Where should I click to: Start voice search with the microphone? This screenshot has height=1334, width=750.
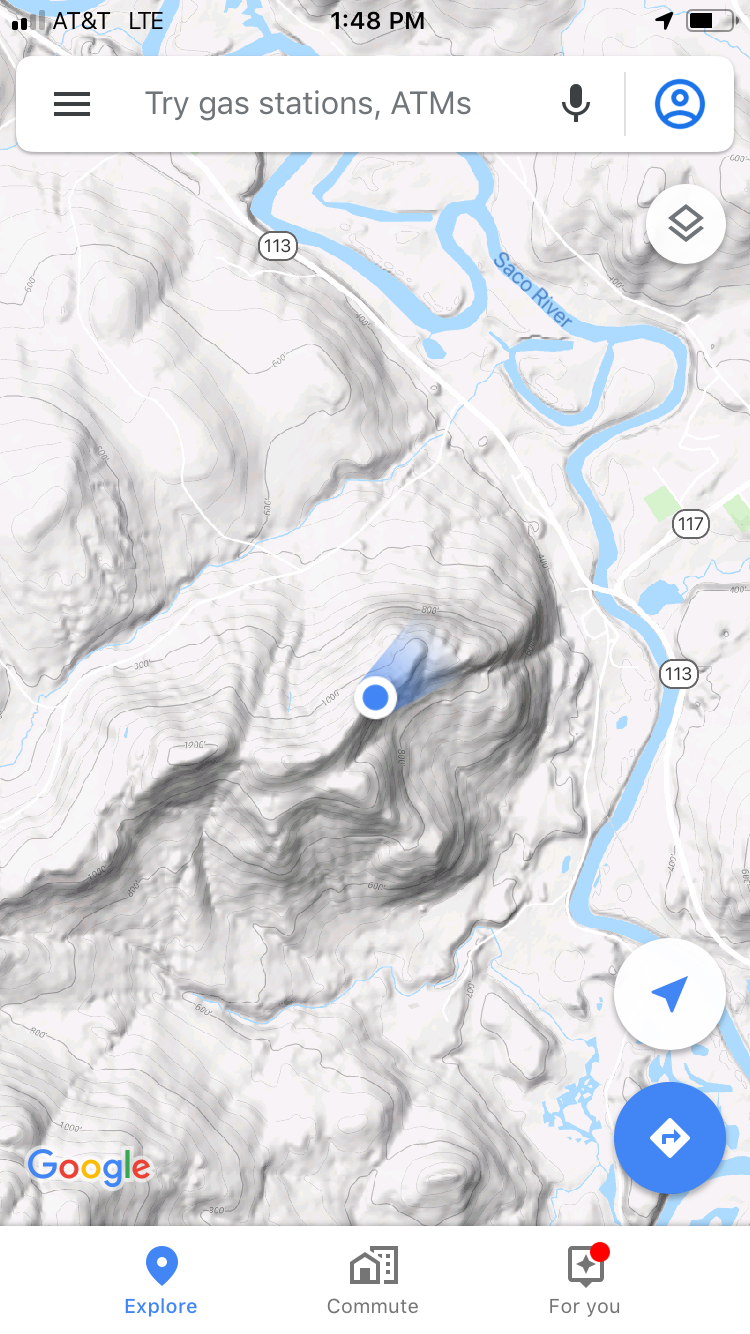(575, 104)
